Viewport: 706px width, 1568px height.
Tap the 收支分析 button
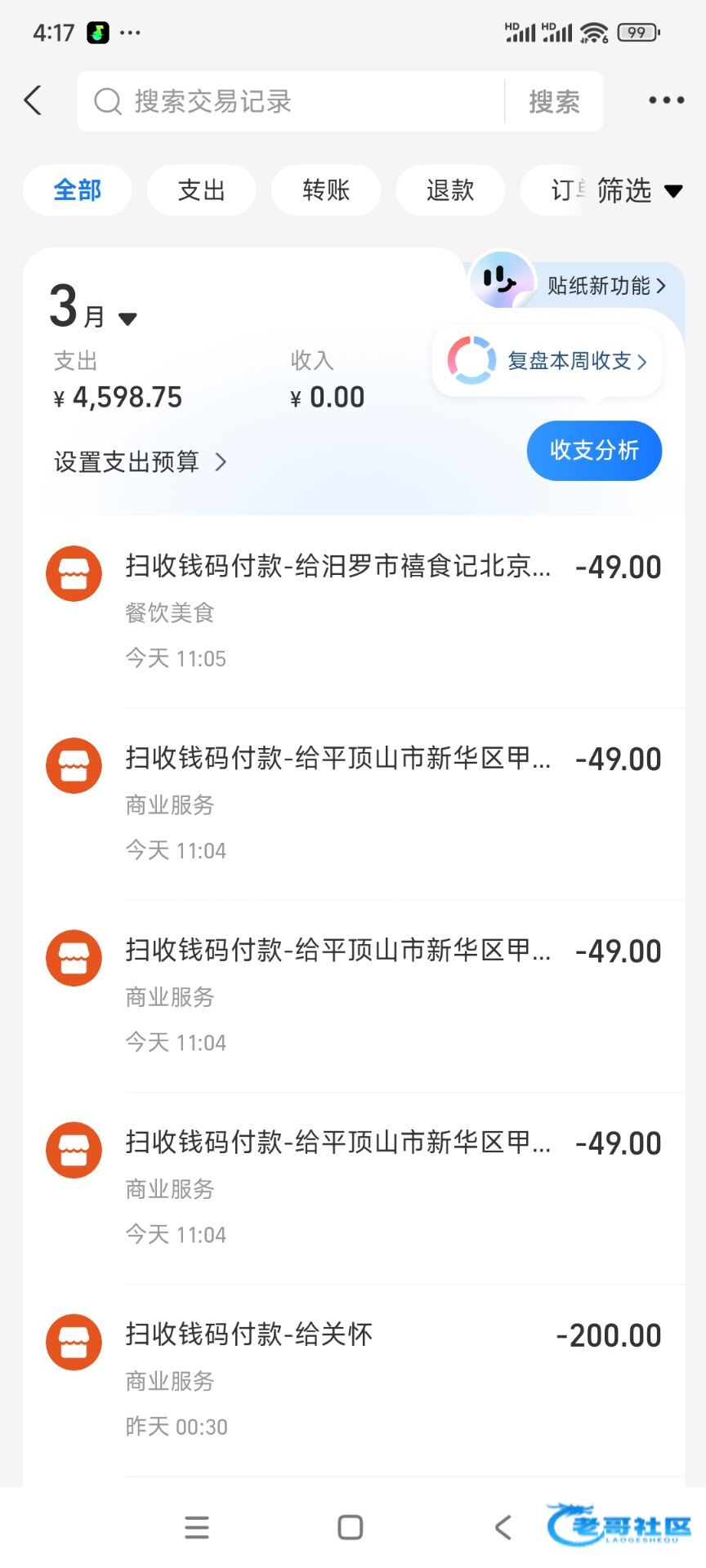click(594, 450)
